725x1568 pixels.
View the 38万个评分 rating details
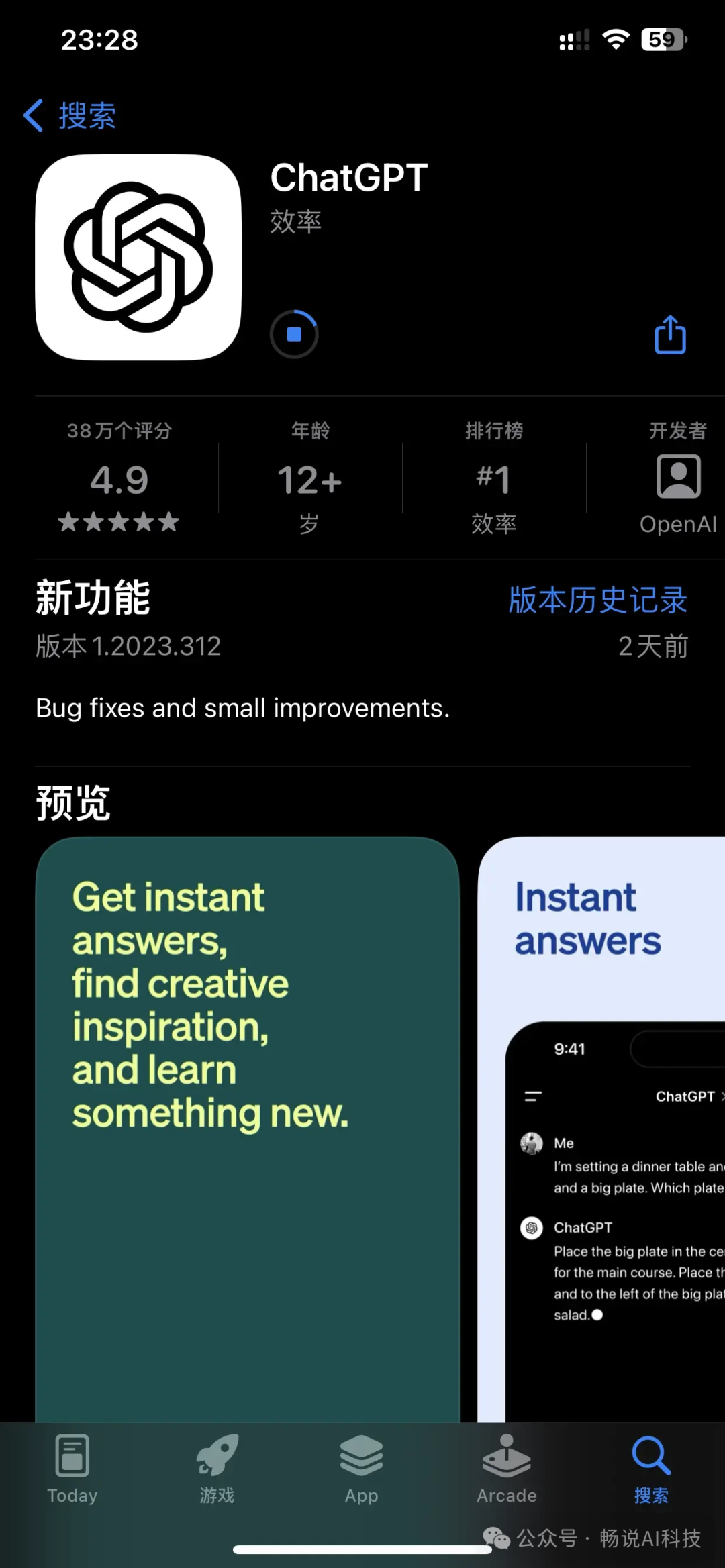point(119,478)
